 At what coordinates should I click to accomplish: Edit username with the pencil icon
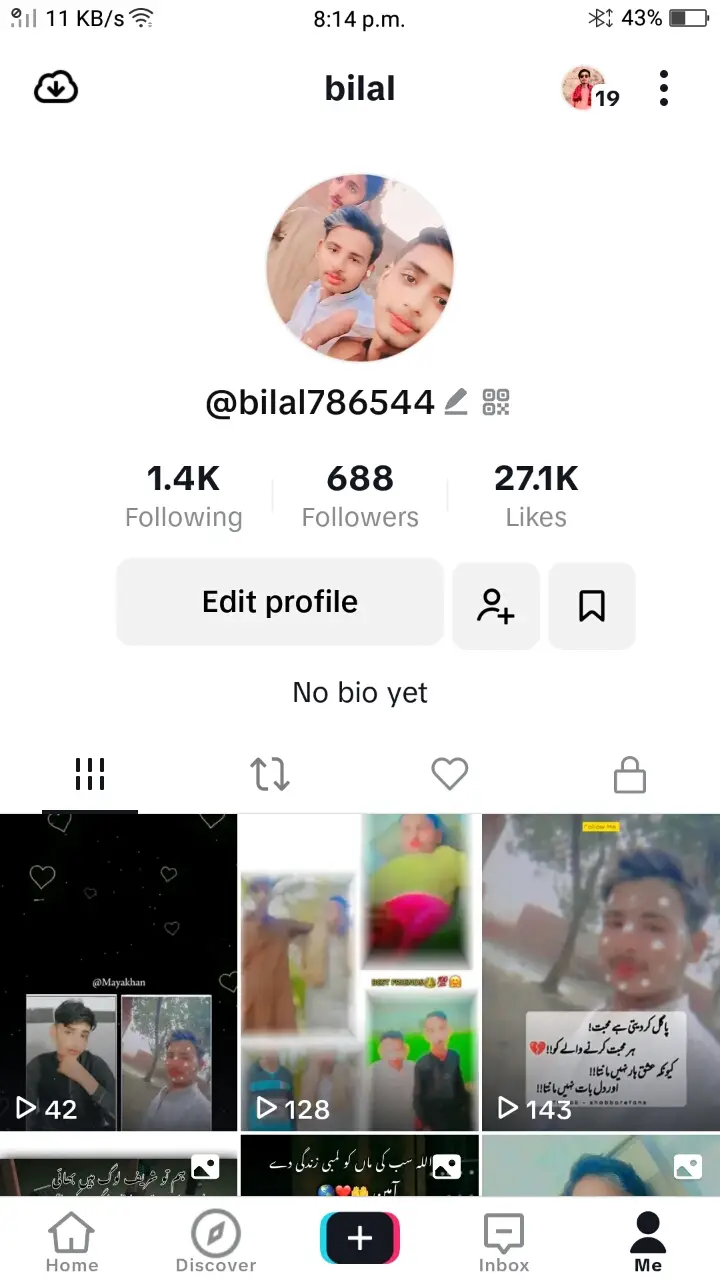(x=455, y=403)
